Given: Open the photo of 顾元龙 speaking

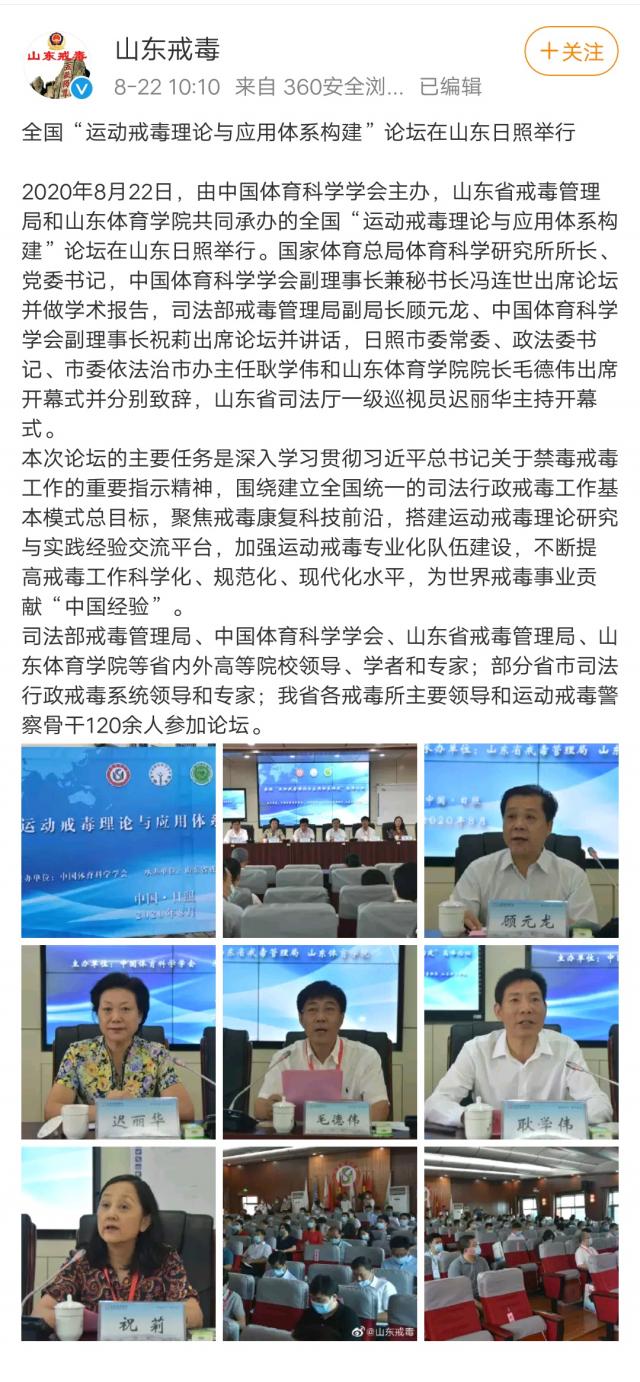Looking at the screenshot, I should tap(521, 840).
